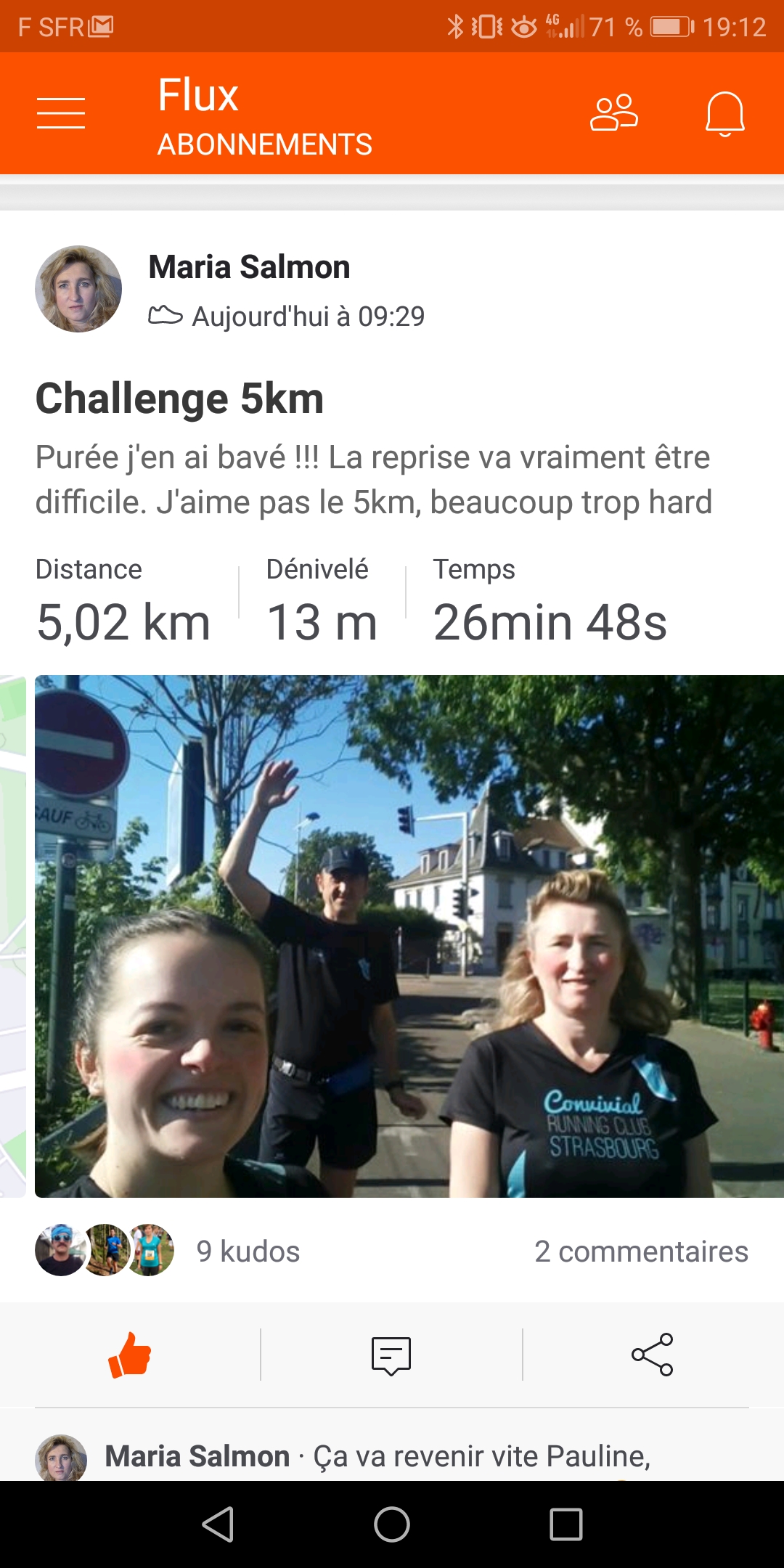This screenshot has width=784, height=1568.
Task: Open the Flux Abonnements feed selector
Action: 265,116
